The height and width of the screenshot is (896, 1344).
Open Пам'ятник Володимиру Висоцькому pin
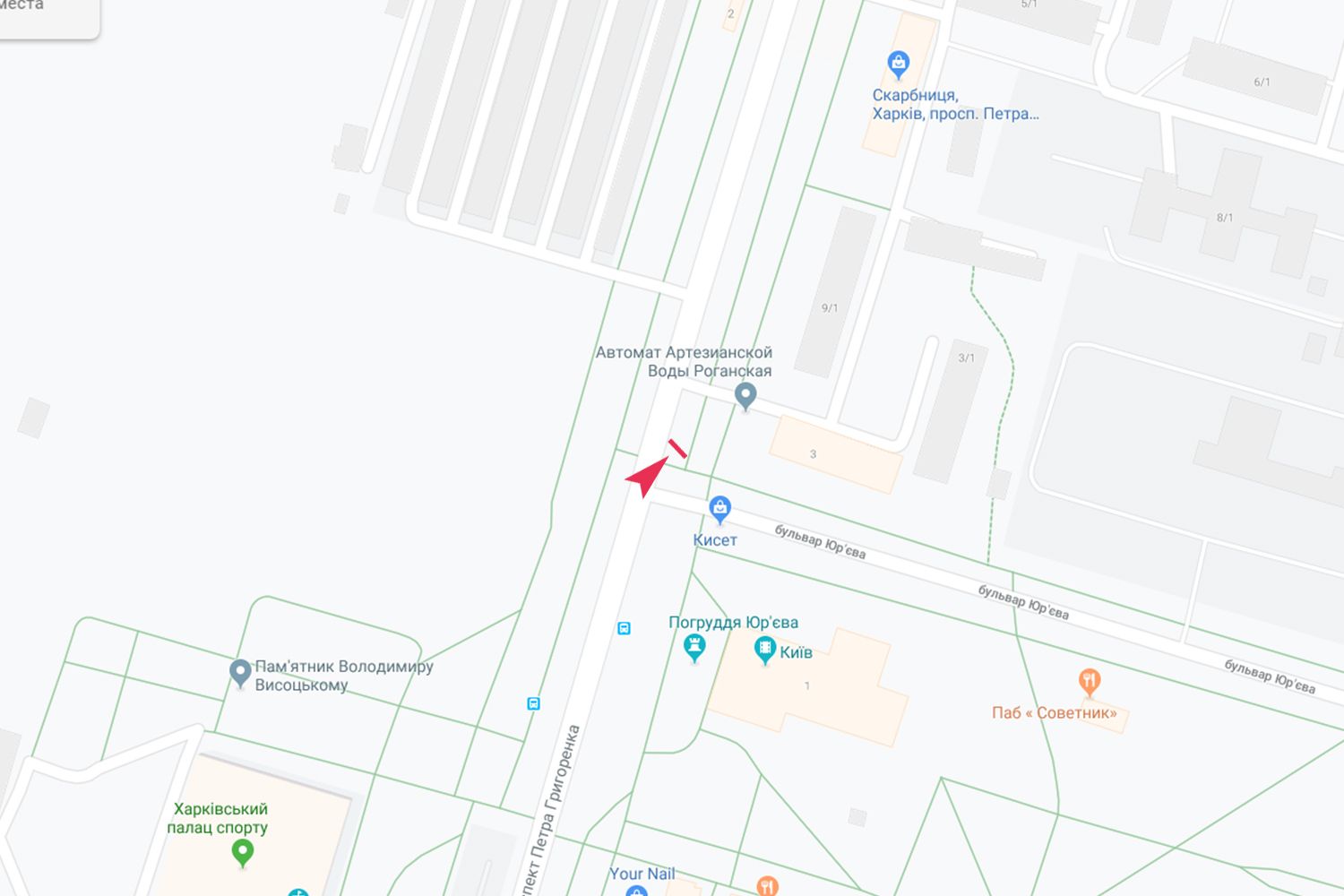pos(240,673)
